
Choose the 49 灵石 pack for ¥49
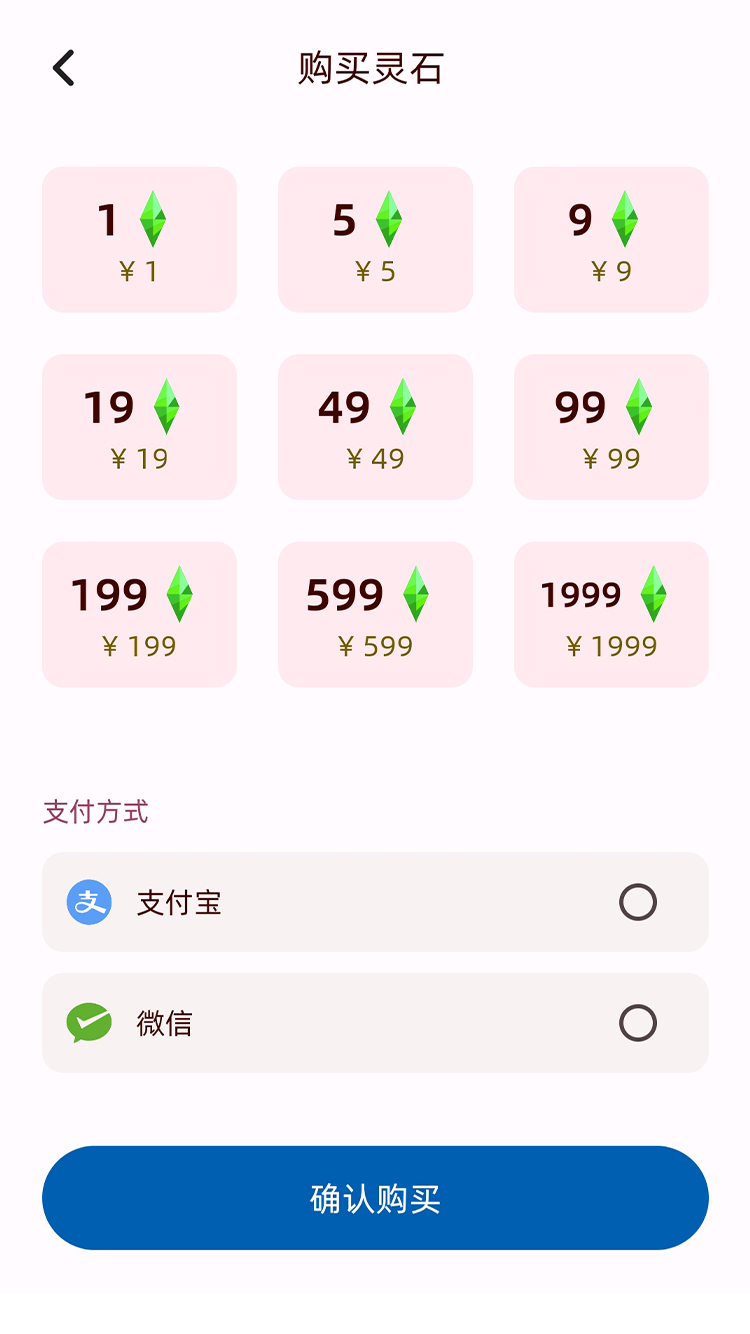375,427
